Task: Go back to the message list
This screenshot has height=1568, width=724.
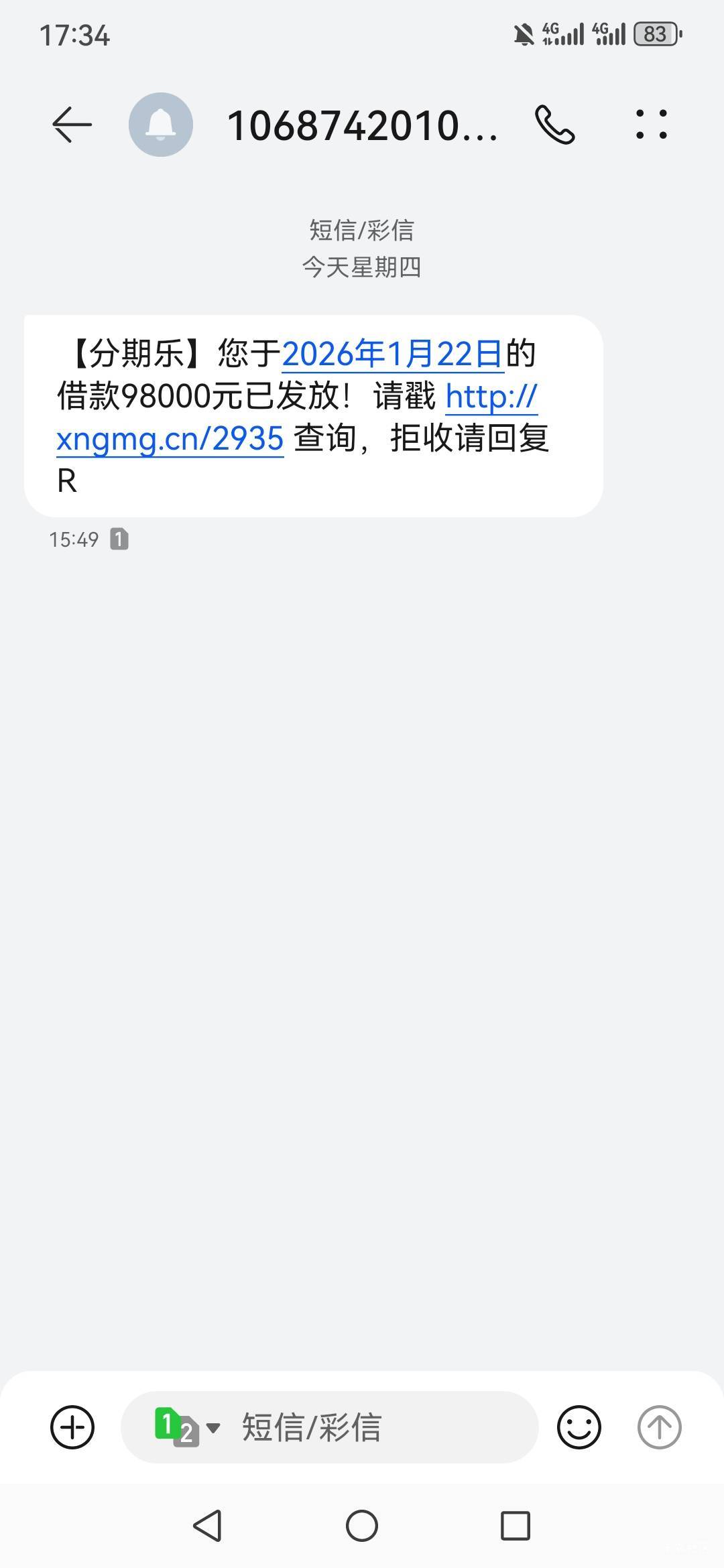Action: click(x=72, y=125)
